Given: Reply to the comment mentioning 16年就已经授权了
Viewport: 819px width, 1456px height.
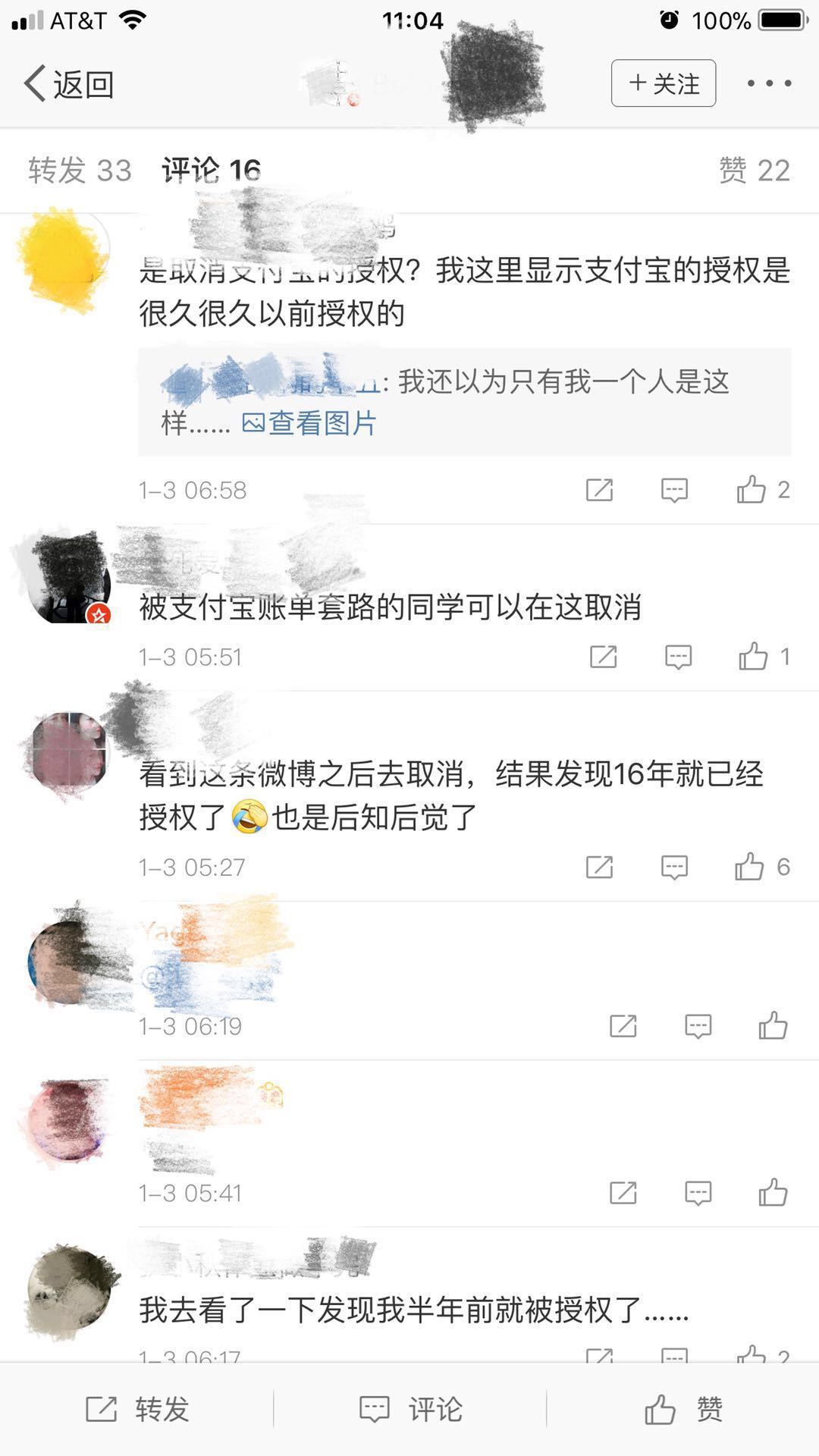Looking at the screenshot, I should [674, 867].
